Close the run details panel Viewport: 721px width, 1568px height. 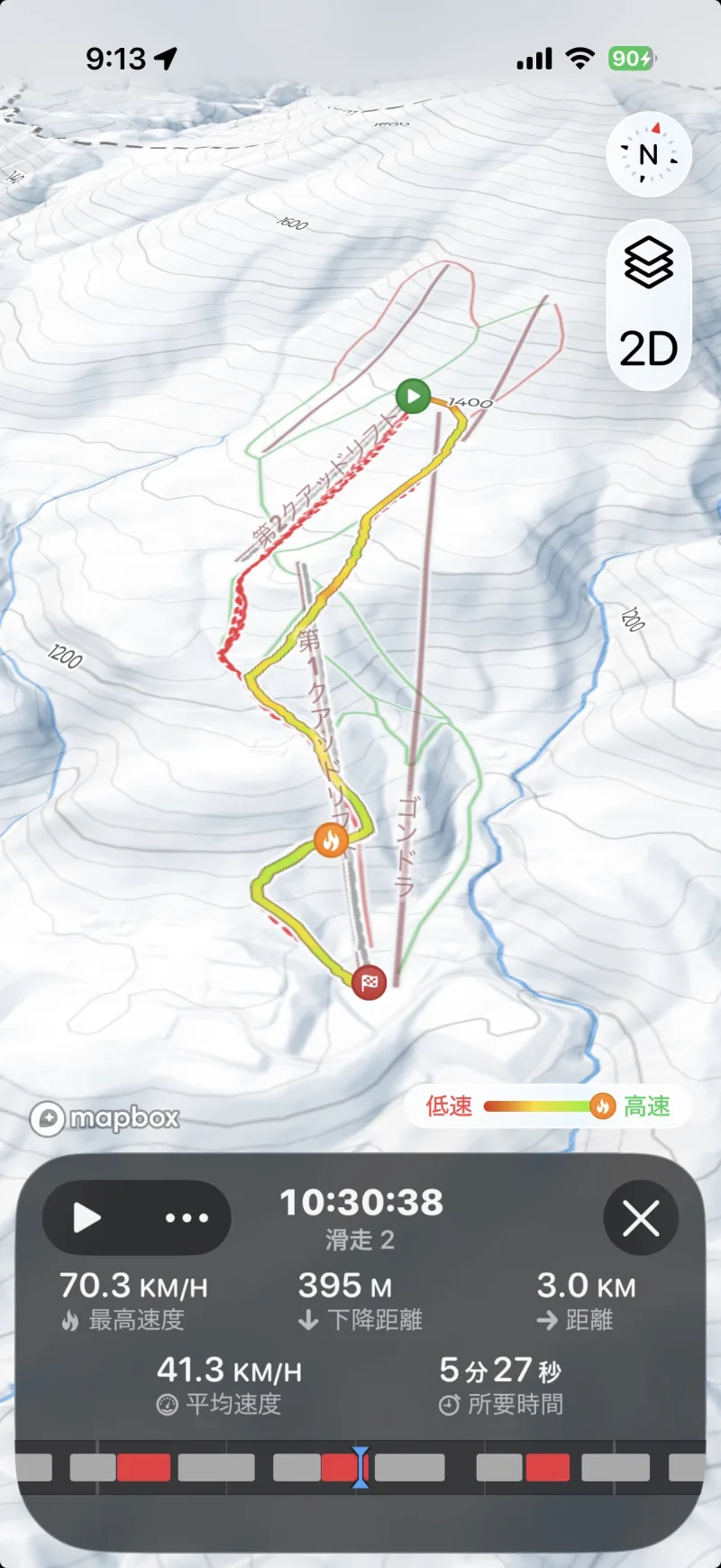pyautogui.click(x=641, y=1218)
